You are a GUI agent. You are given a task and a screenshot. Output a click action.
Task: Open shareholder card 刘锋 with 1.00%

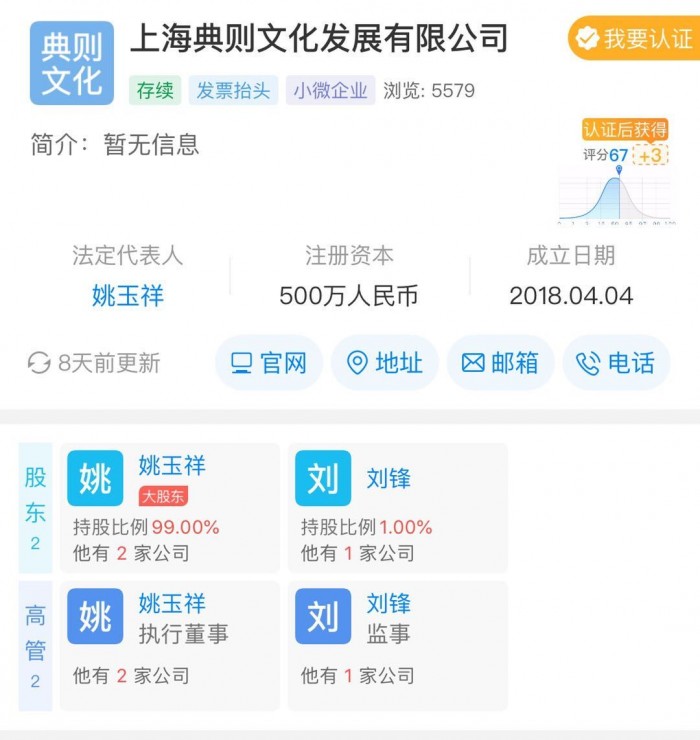397,508
